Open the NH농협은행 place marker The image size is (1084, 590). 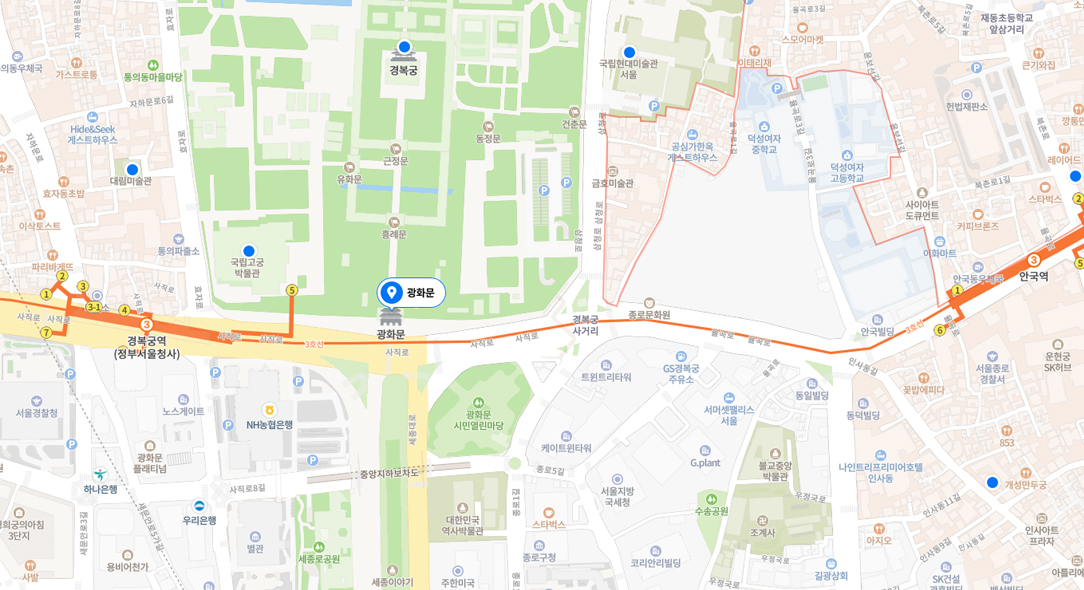[x=268, y=410]
